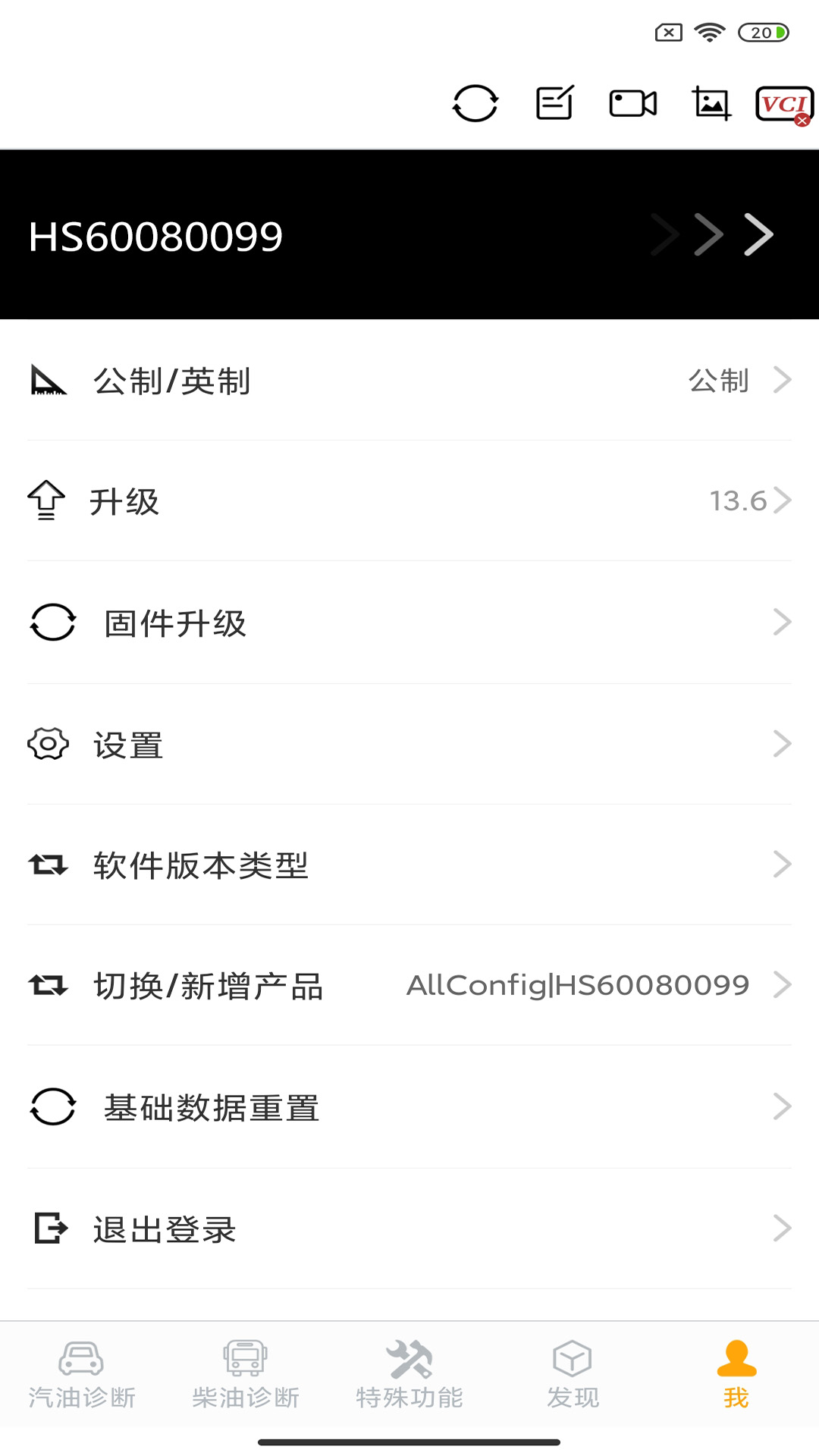Open 基础数据重置 to reset base data
The image size is (819, 1456).
coord(212,1107)
